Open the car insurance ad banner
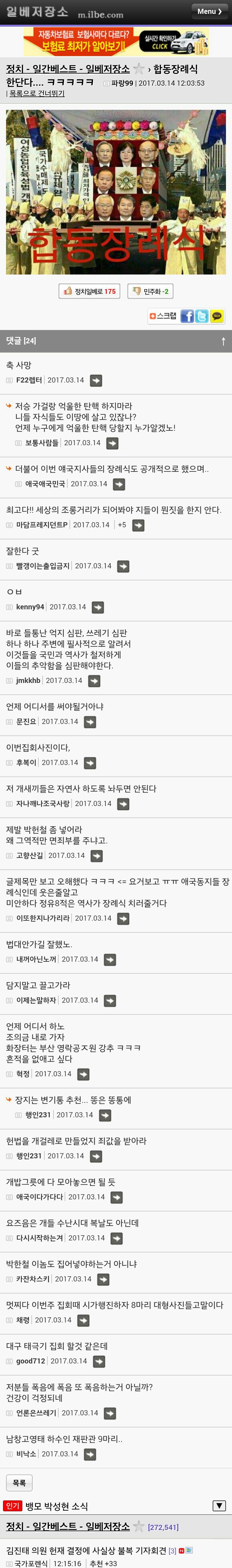 click(116, 41)
